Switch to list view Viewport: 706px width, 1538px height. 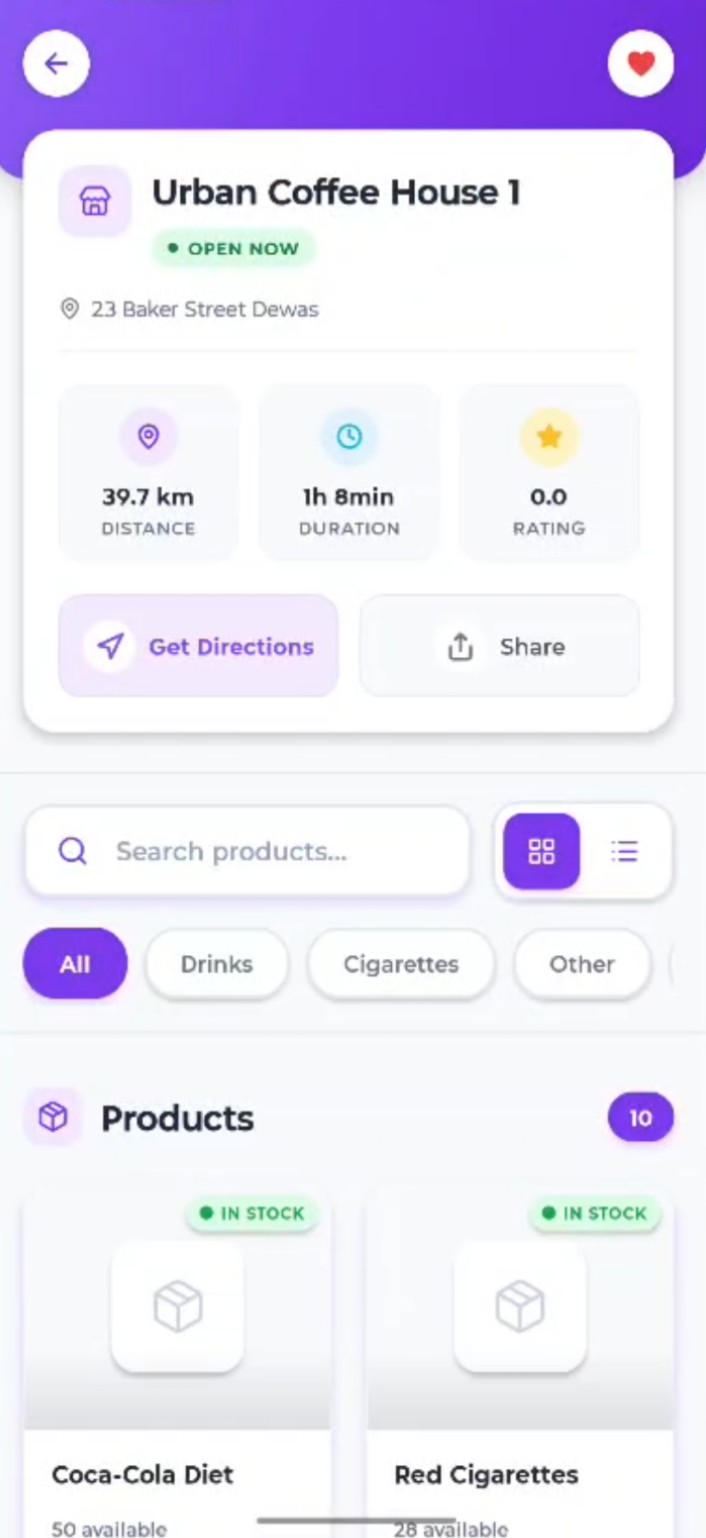(624, 851)
